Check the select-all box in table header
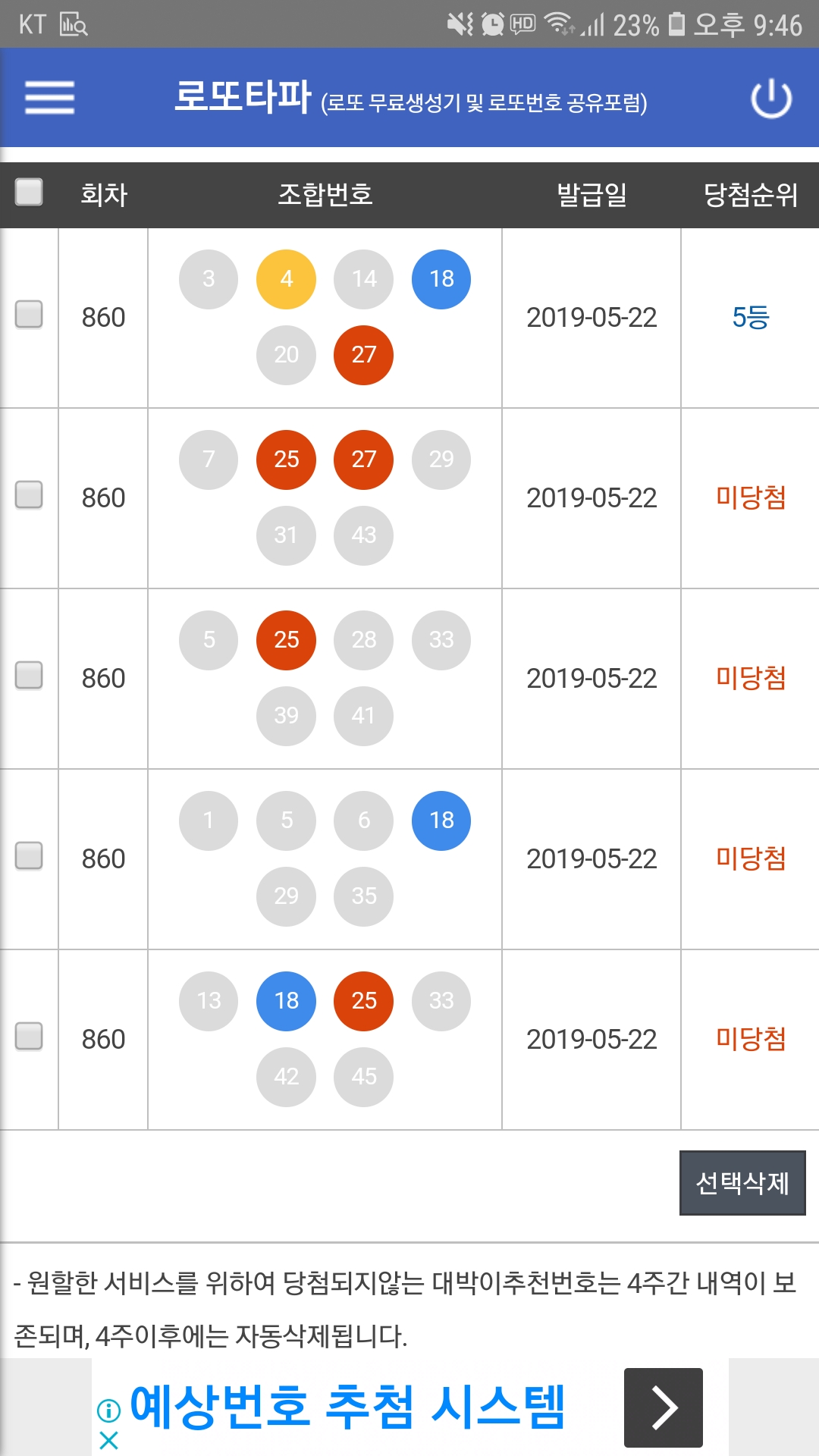This screenshot has width=819, height=1456. (29, 192)
